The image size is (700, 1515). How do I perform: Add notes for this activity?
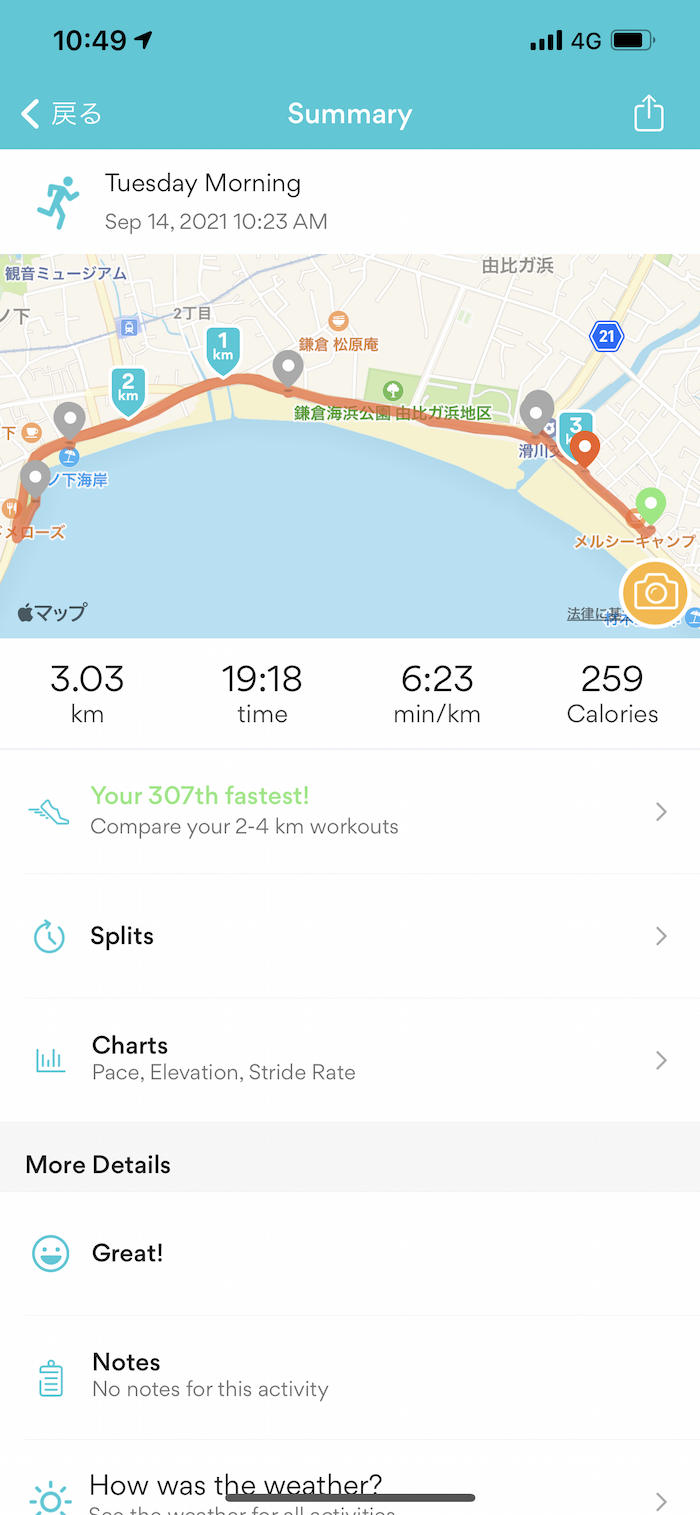[350, 1375]
